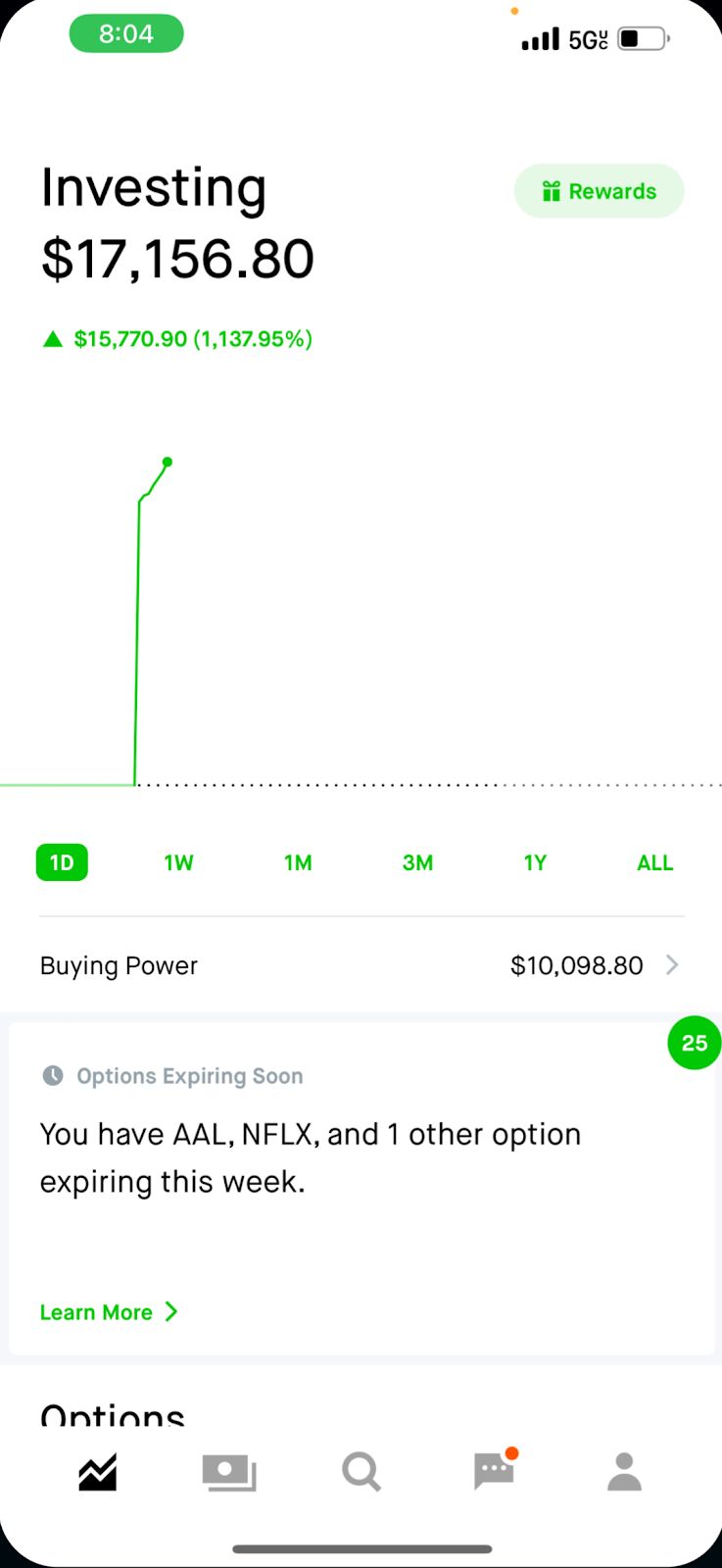Image resolution: width=722 pixels, height=1568 pixels.
Task: Select the 1D chart range
Action: (62, 862)
